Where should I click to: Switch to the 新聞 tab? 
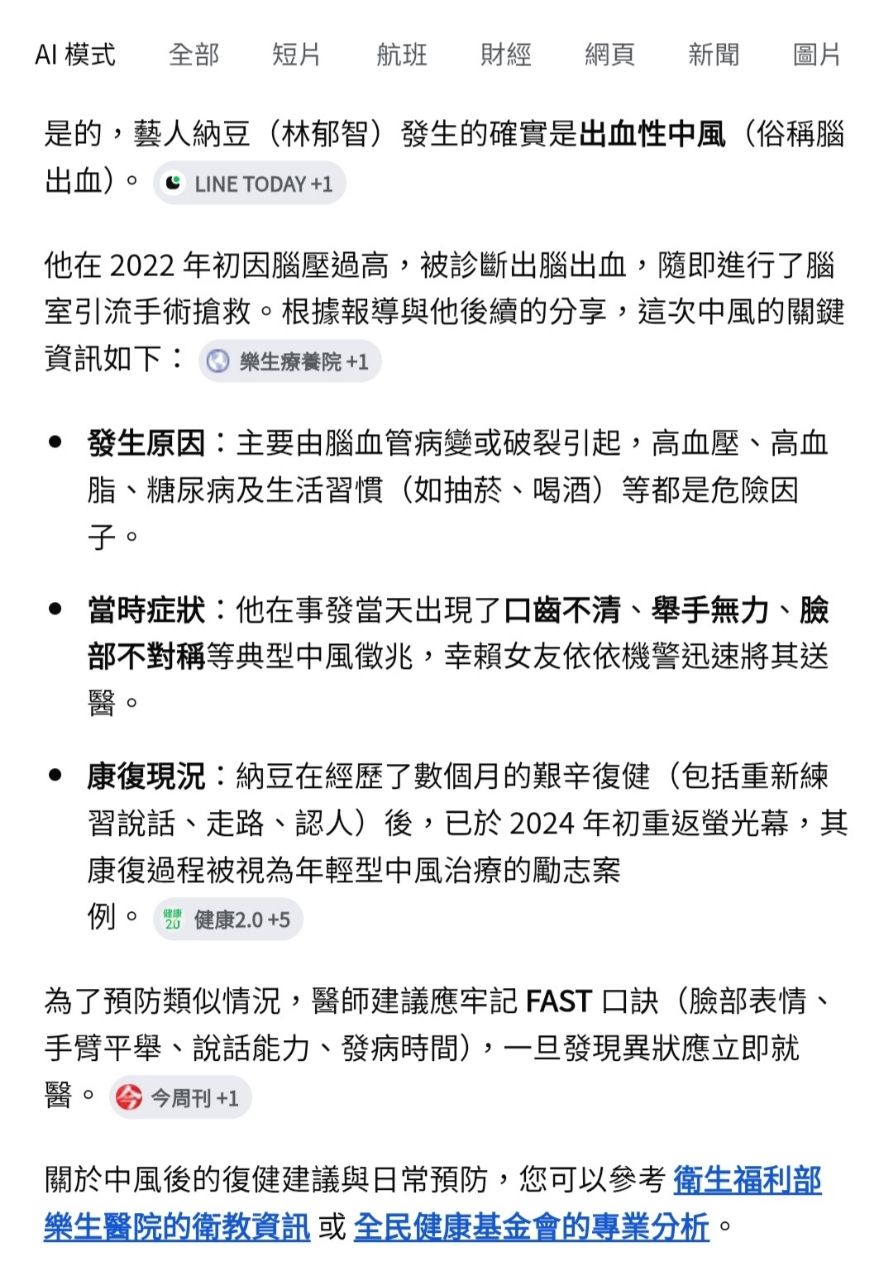coord(714,54)
